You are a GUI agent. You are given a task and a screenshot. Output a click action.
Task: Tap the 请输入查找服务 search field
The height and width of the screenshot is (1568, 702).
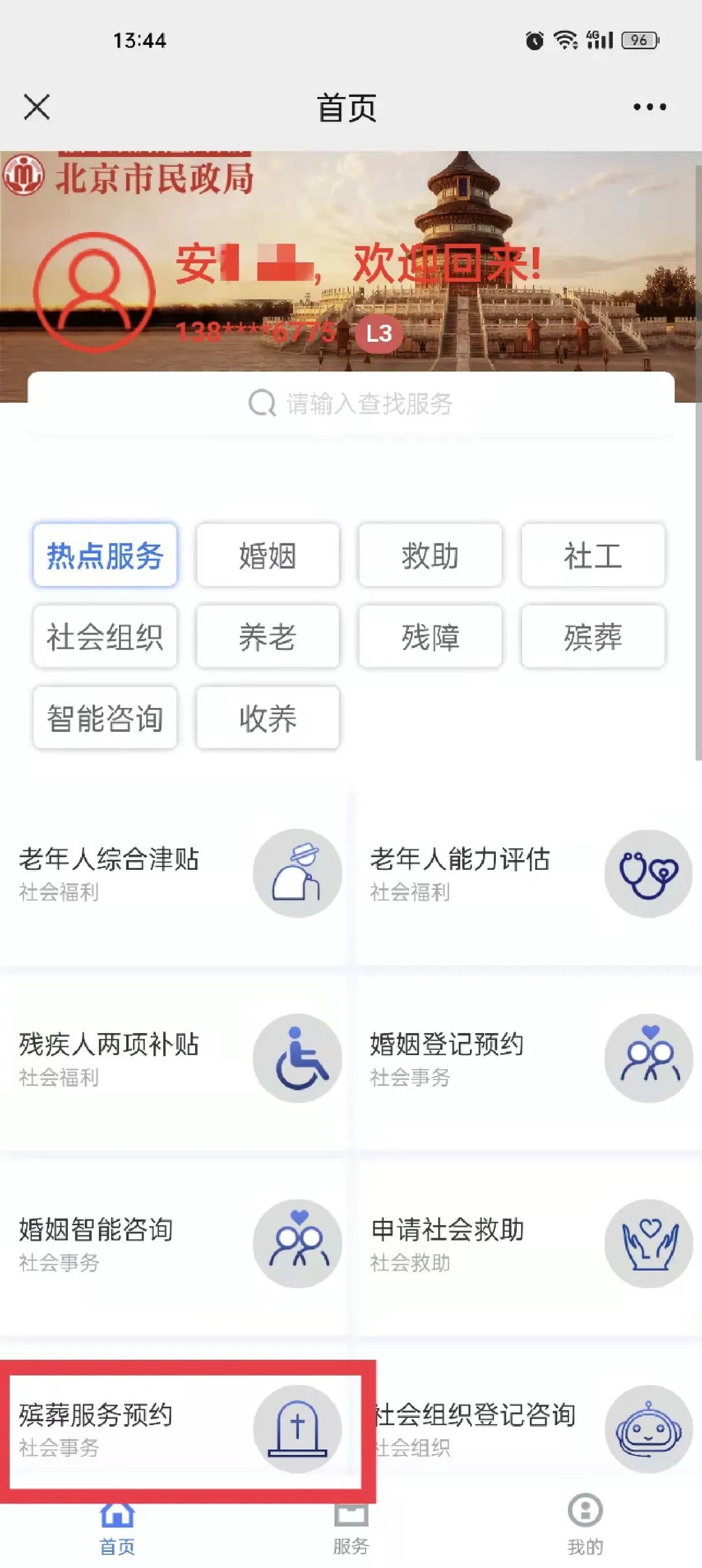point(351,403)
